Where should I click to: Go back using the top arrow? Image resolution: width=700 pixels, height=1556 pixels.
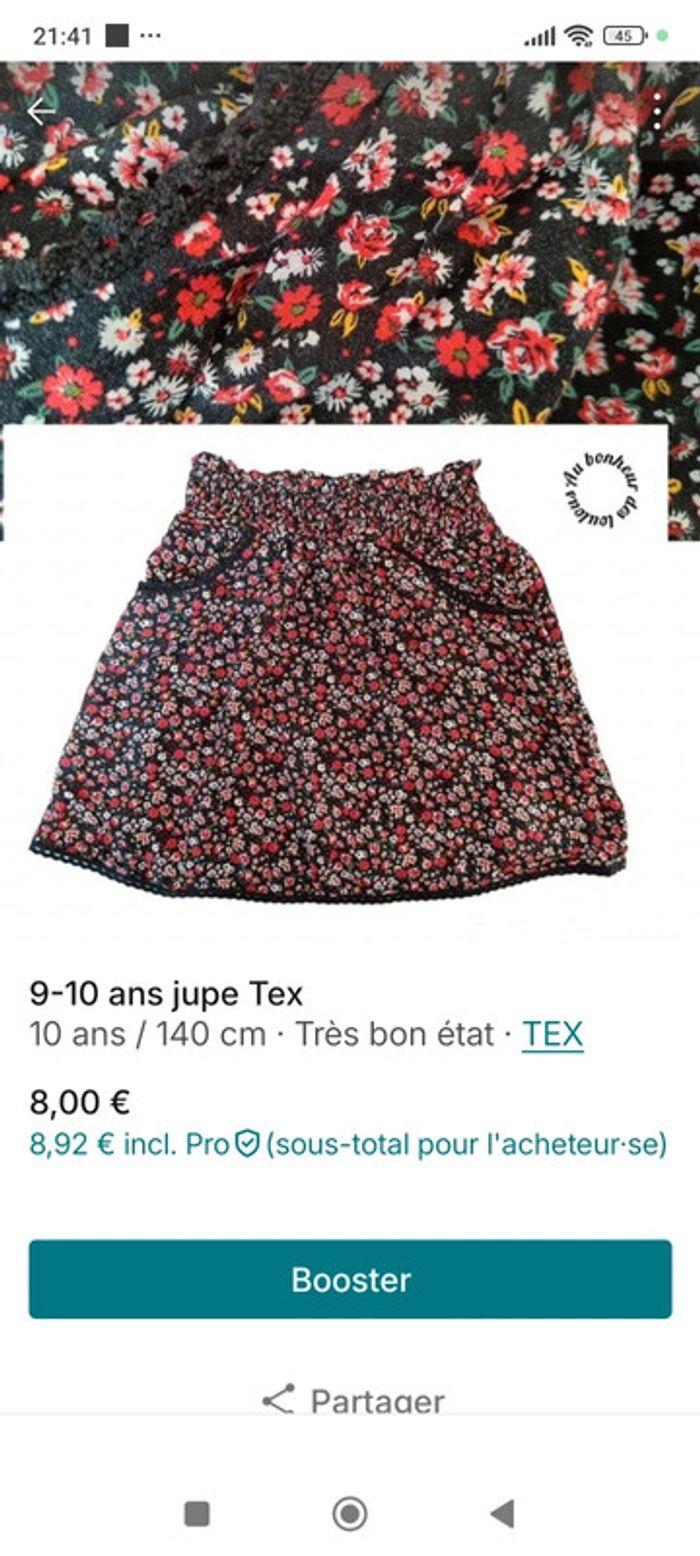click(41, 112)
